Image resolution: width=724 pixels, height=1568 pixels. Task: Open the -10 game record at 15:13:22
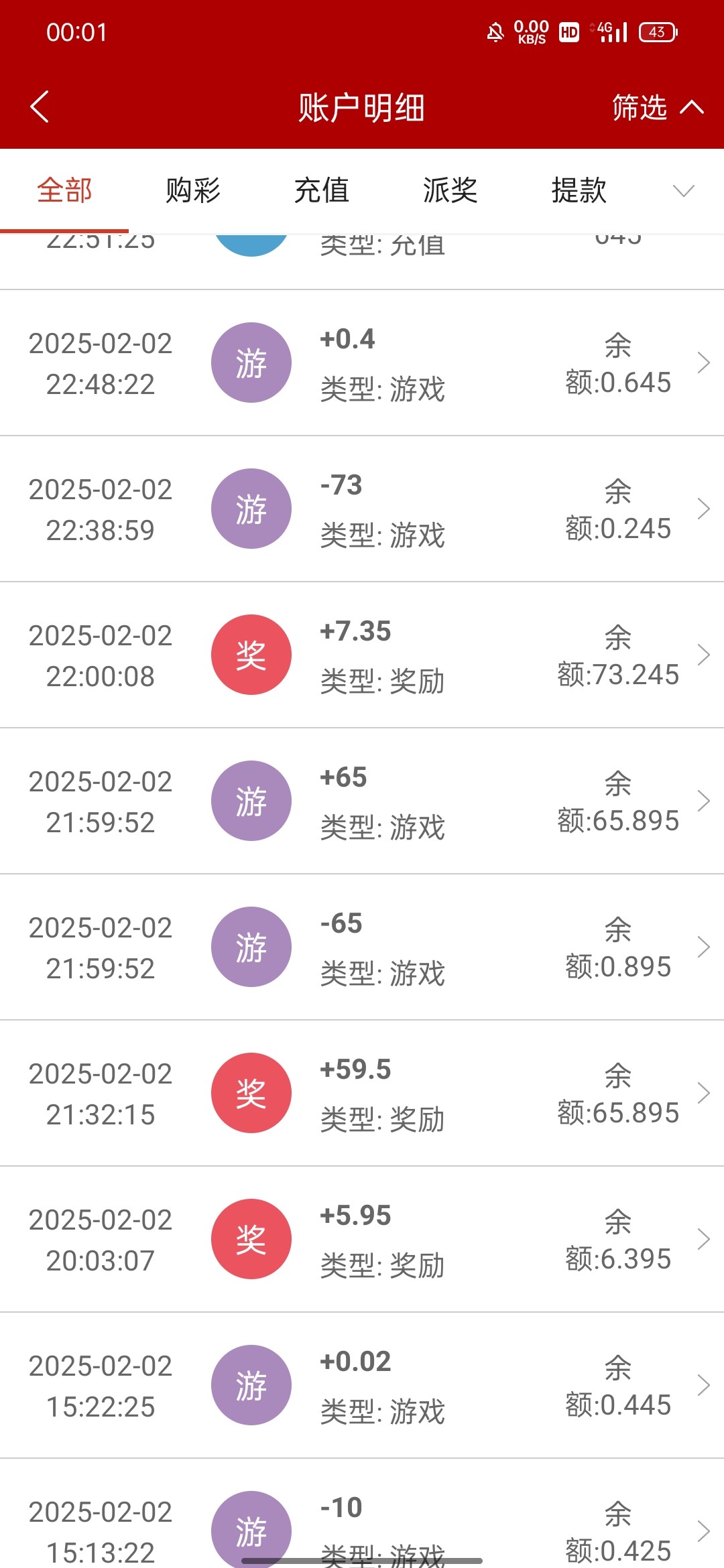point(362,1514)
